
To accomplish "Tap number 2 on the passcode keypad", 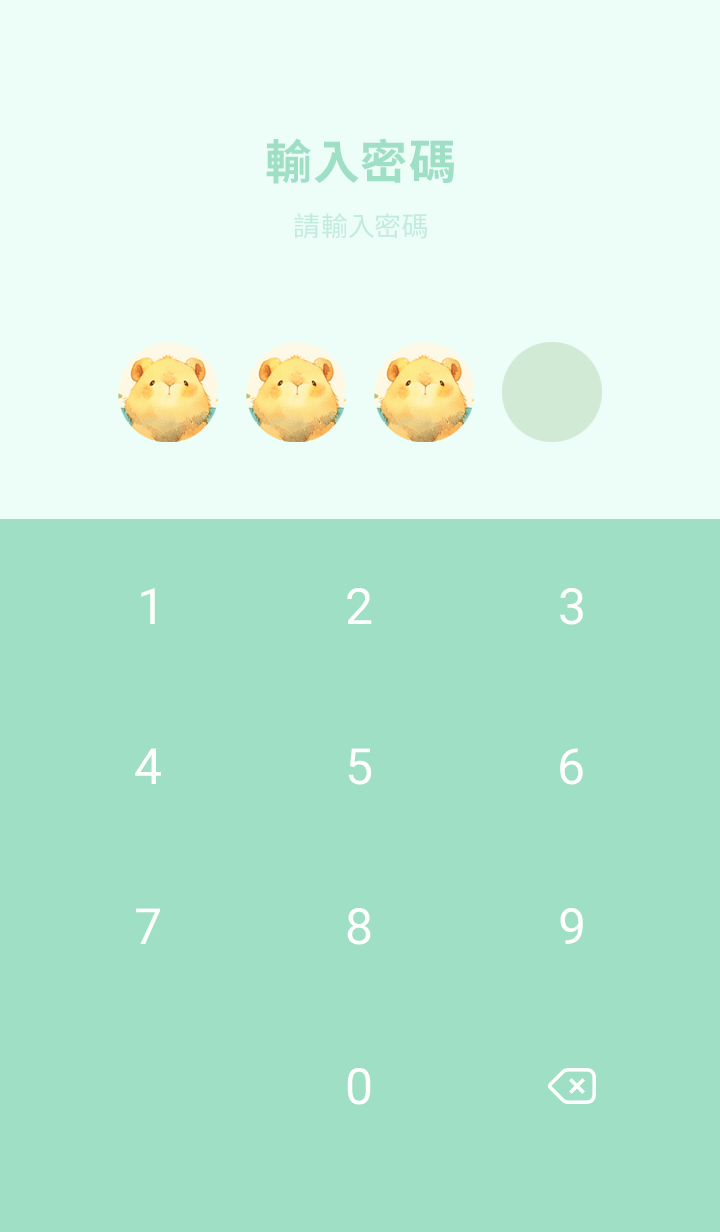I will coord(359,607).
